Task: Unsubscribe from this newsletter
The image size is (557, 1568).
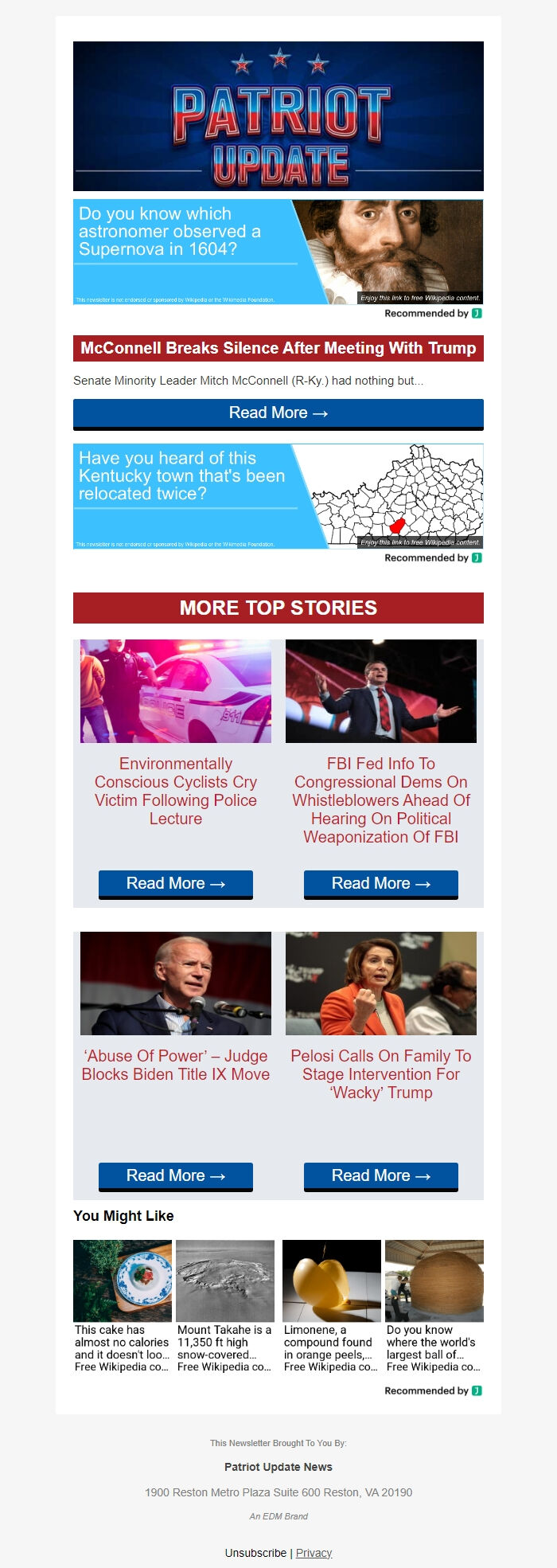Action: 255,1553
